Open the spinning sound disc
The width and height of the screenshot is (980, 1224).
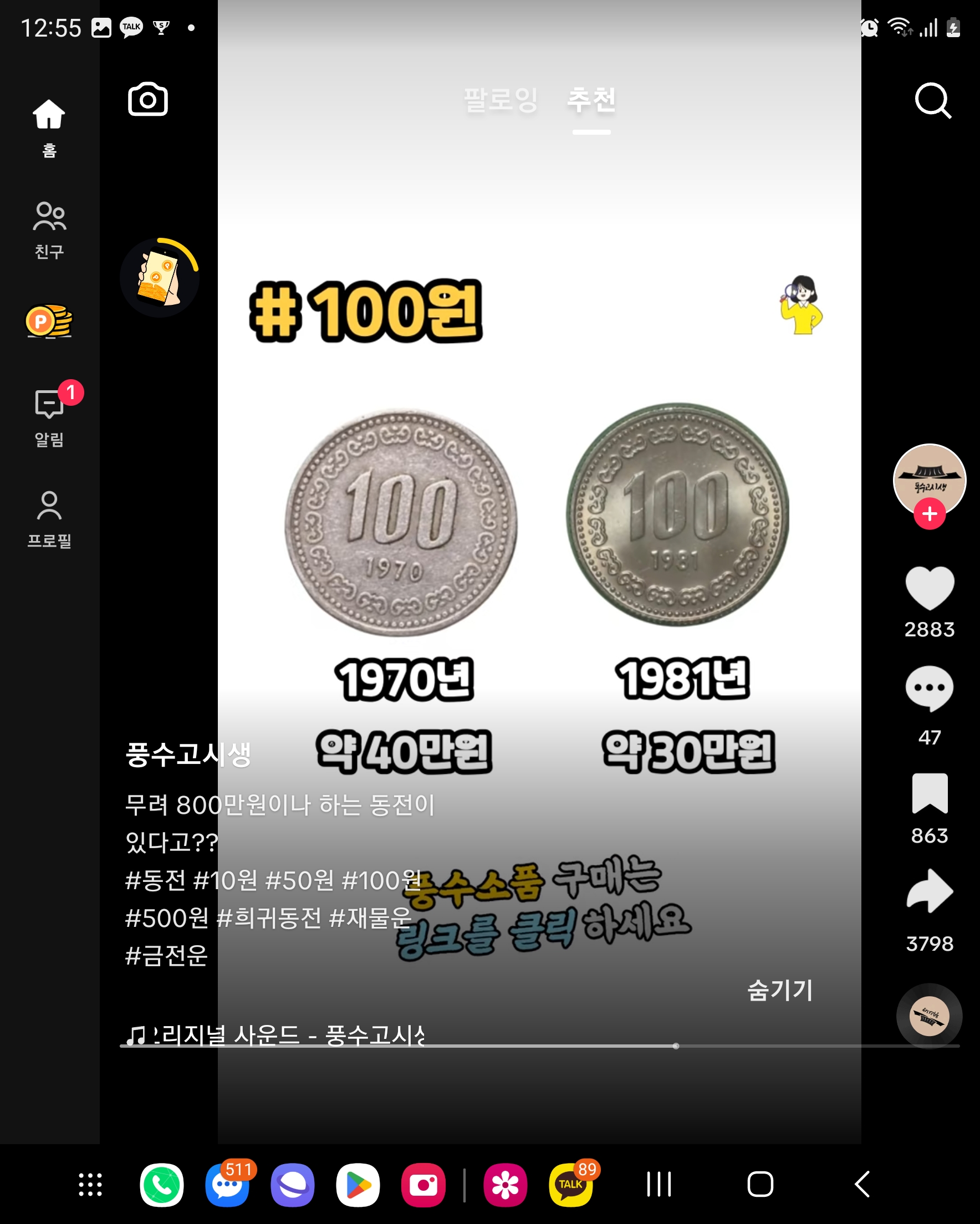click(929, 1016)
